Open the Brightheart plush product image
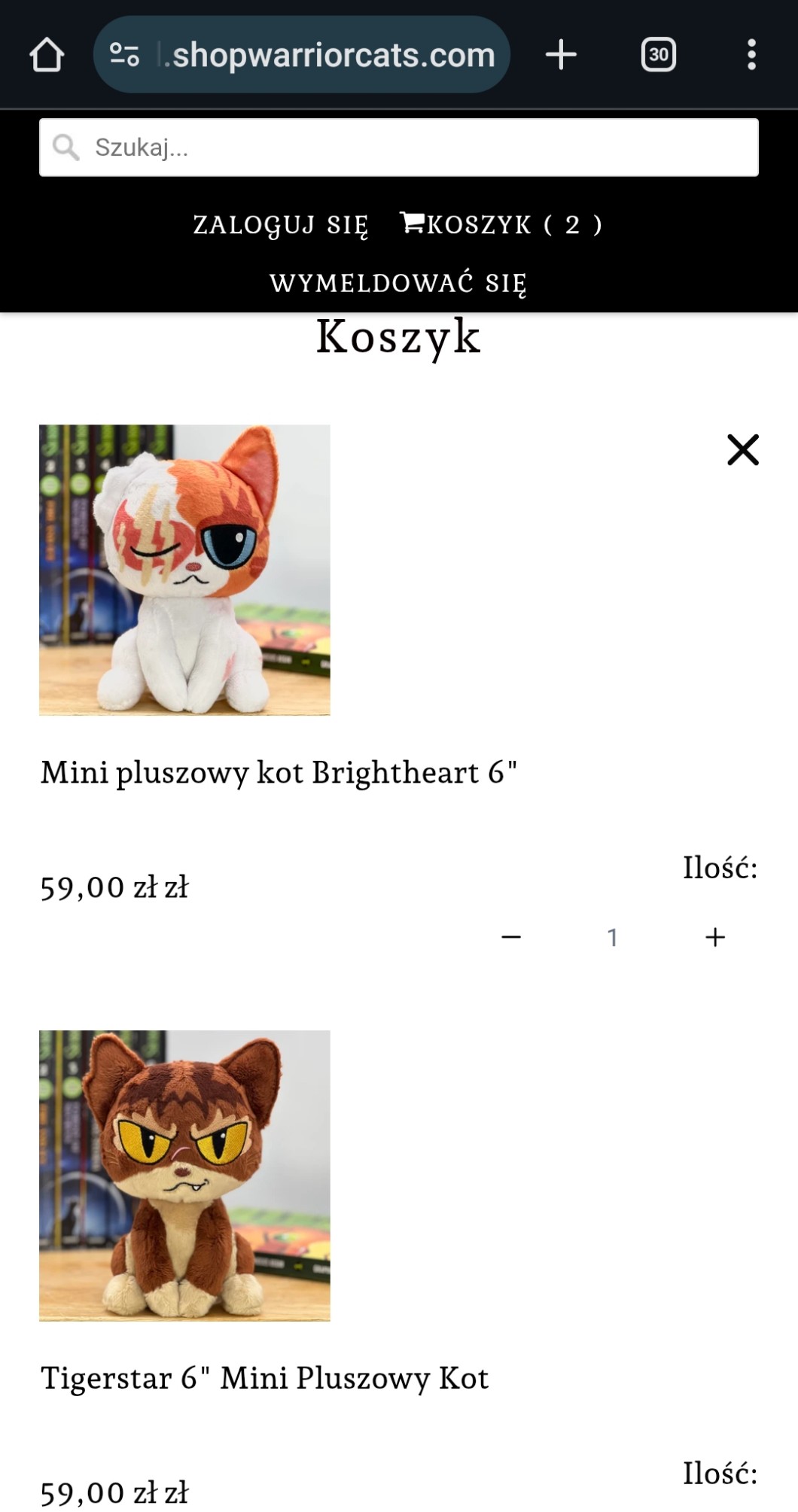798x1512 pixels. tap(184, 570)
